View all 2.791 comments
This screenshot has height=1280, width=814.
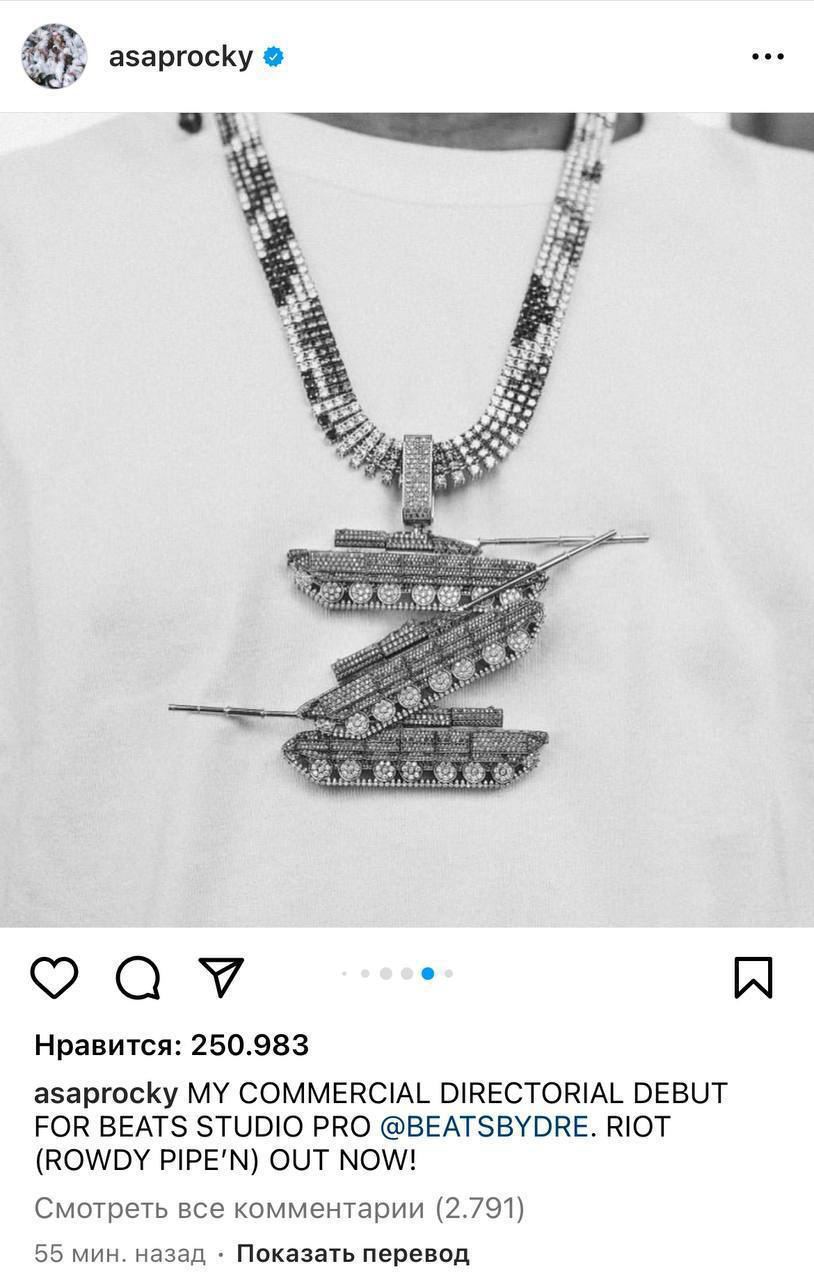click(x=279, y=1208)
